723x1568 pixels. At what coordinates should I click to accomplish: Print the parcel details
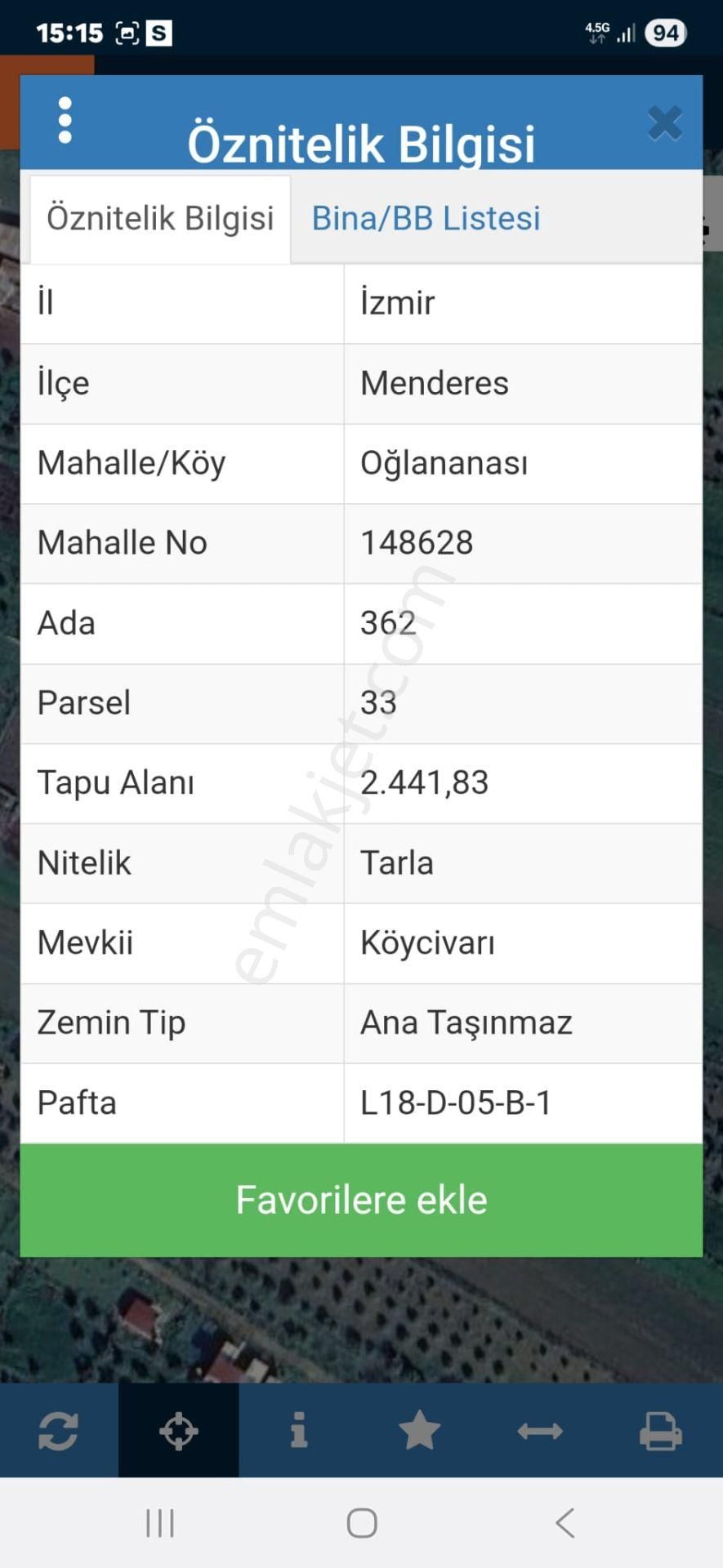(x=660, y=1431)
